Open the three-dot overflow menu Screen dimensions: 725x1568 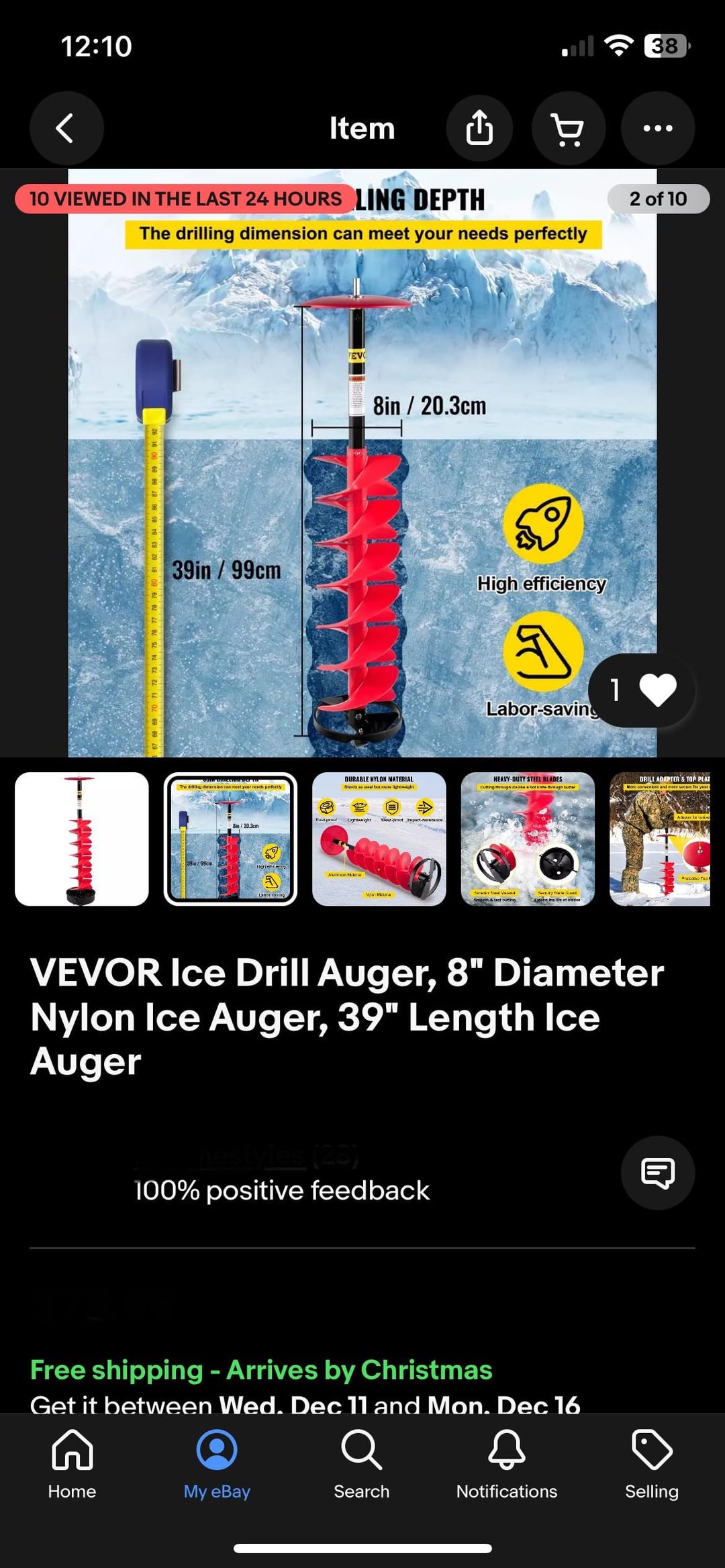click(x=657, y=128)
